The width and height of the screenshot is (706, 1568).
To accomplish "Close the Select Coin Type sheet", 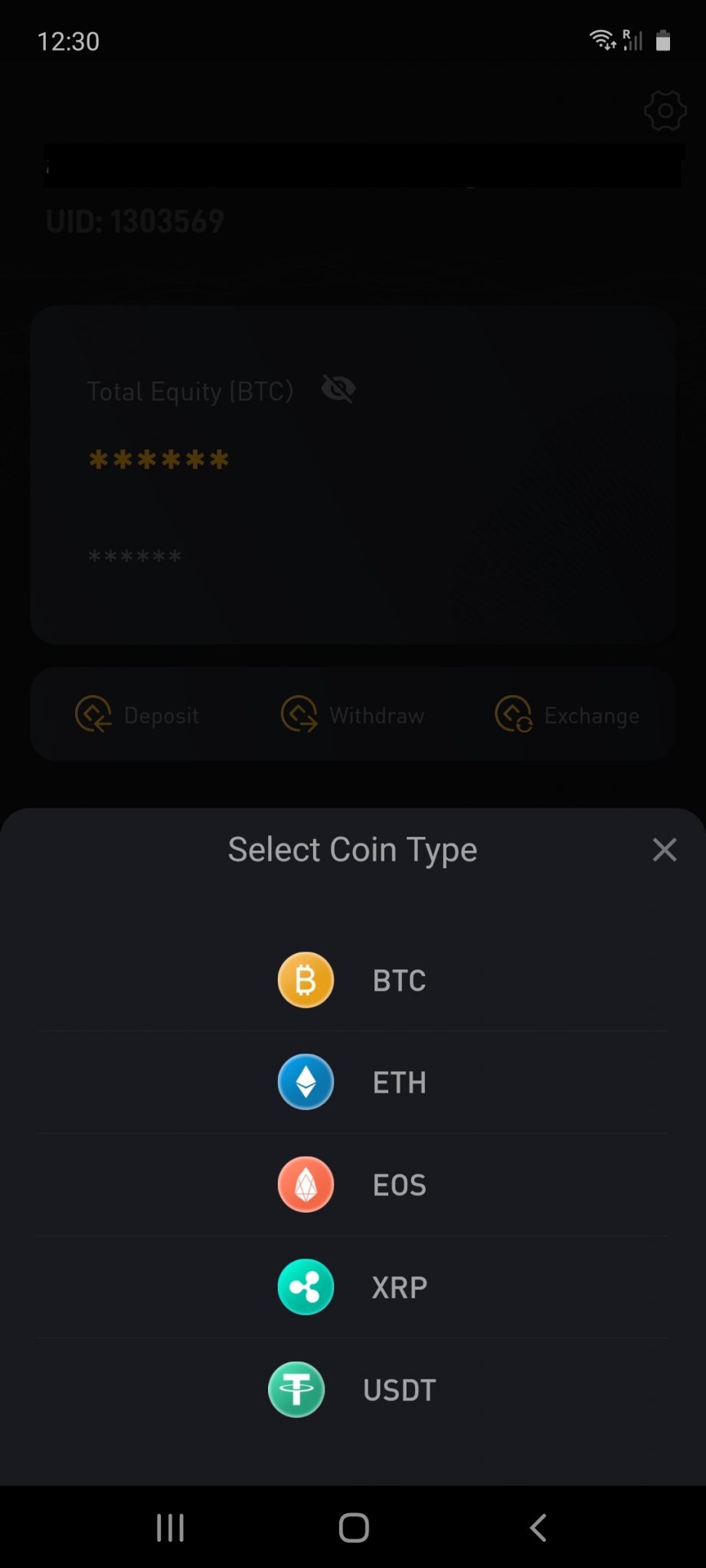I will point(664,849).
